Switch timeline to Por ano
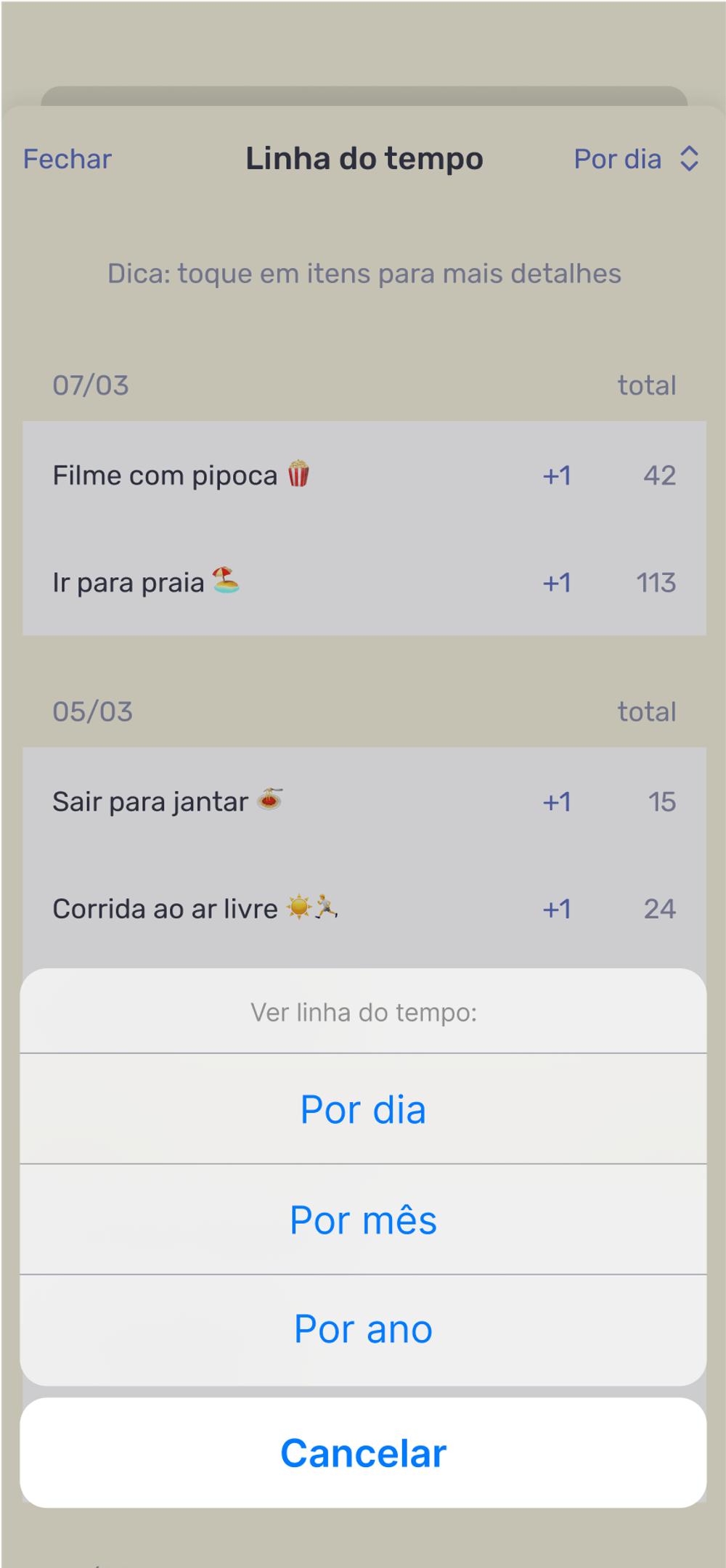 point(363,1329)
